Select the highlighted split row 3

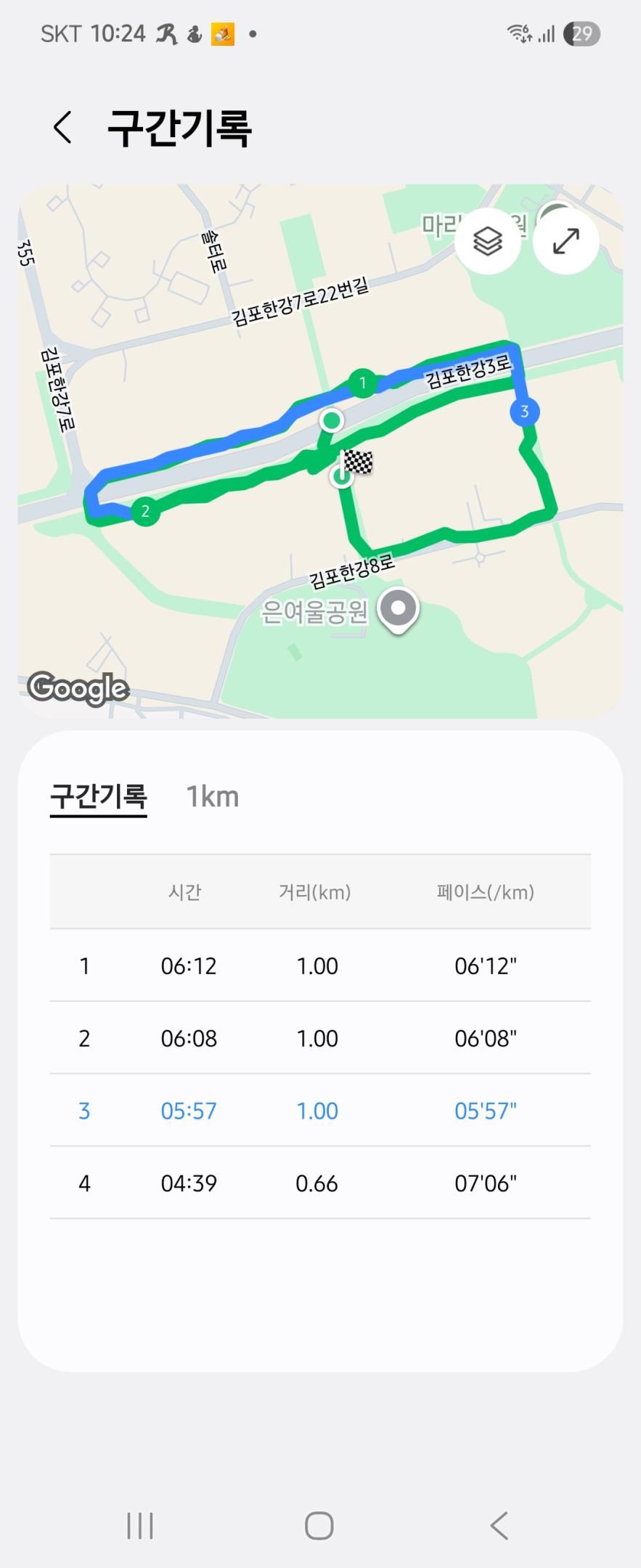tap(319, 1110)
